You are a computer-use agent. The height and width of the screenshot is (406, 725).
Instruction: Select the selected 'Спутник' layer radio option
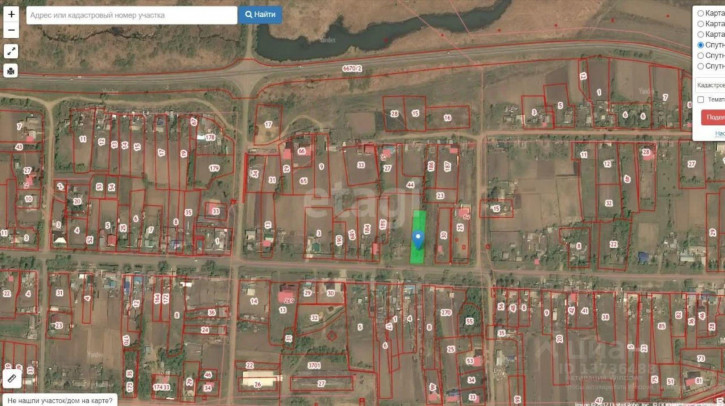700,45
